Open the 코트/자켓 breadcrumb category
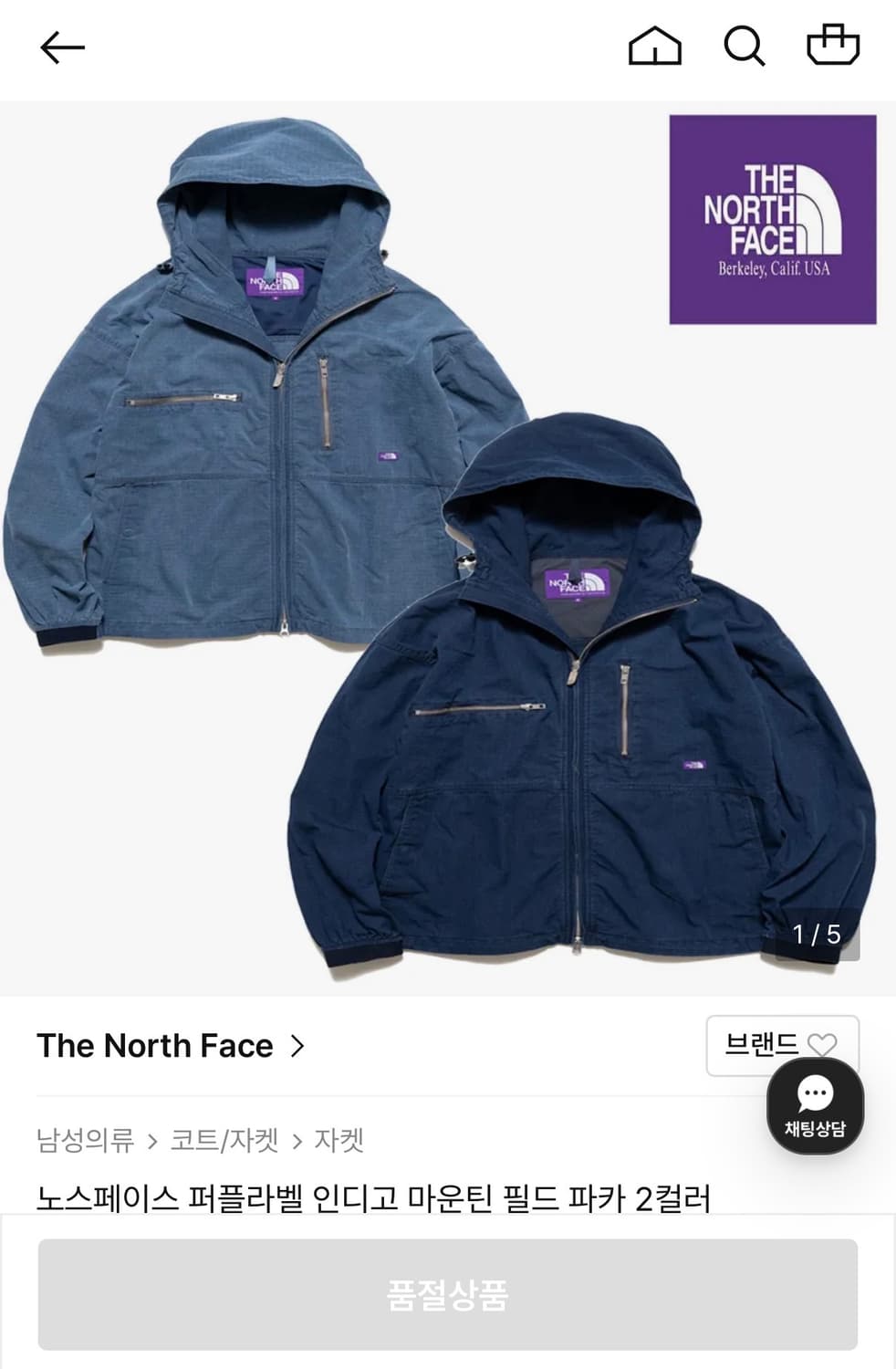Viewport: 896px width, 1369px height. click(224, 1139)
